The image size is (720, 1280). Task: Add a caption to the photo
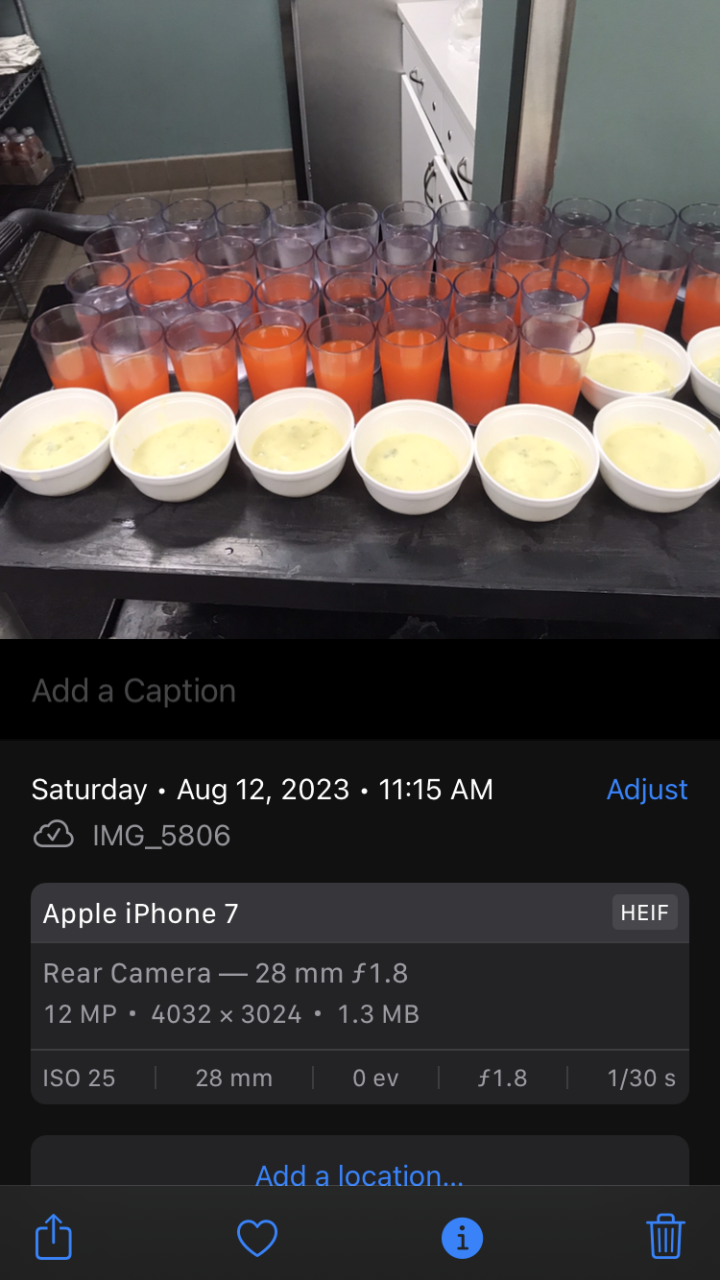(x=134, y=691)
